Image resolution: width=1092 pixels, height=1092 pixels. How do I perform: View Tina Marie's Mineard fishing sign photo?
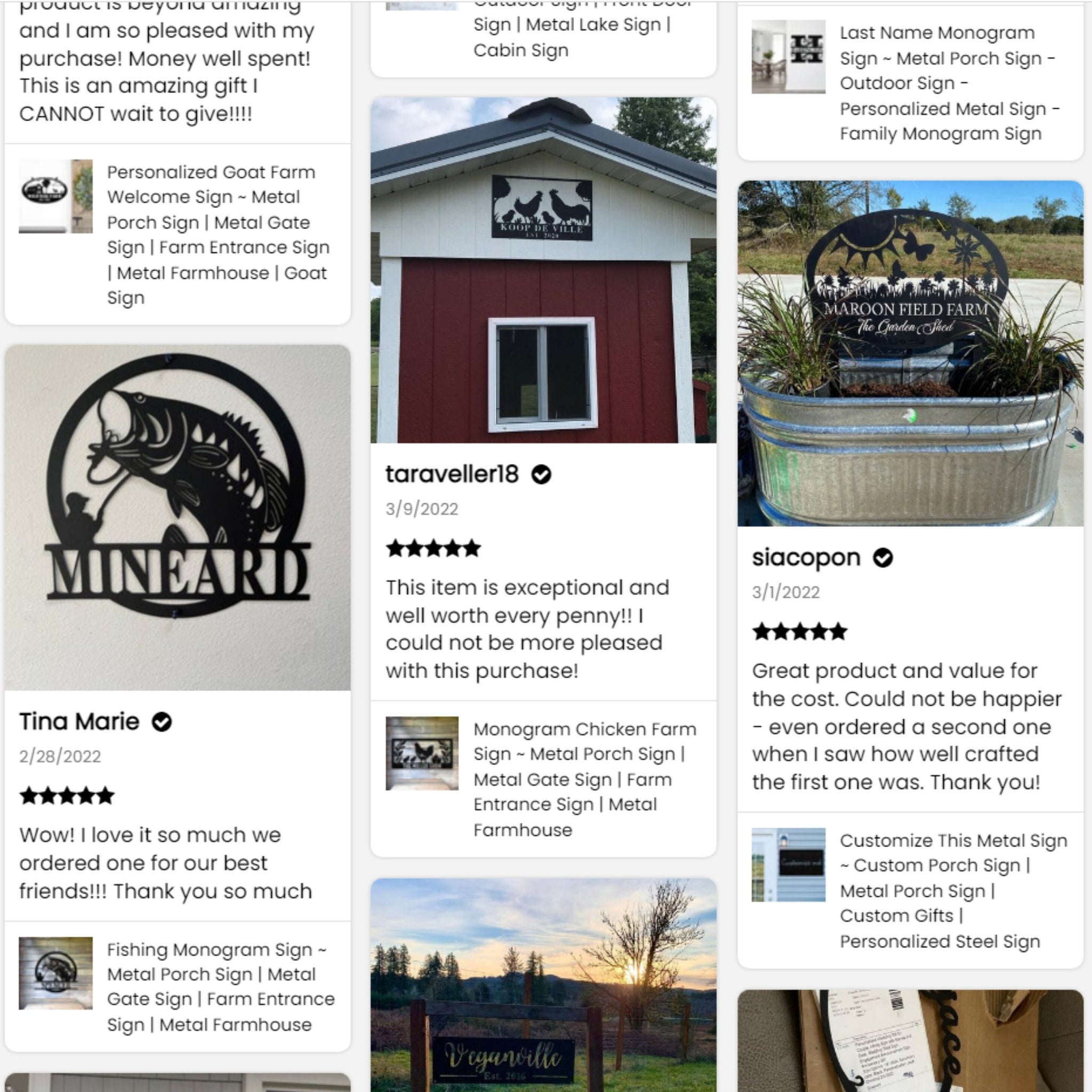coord(178,517)
